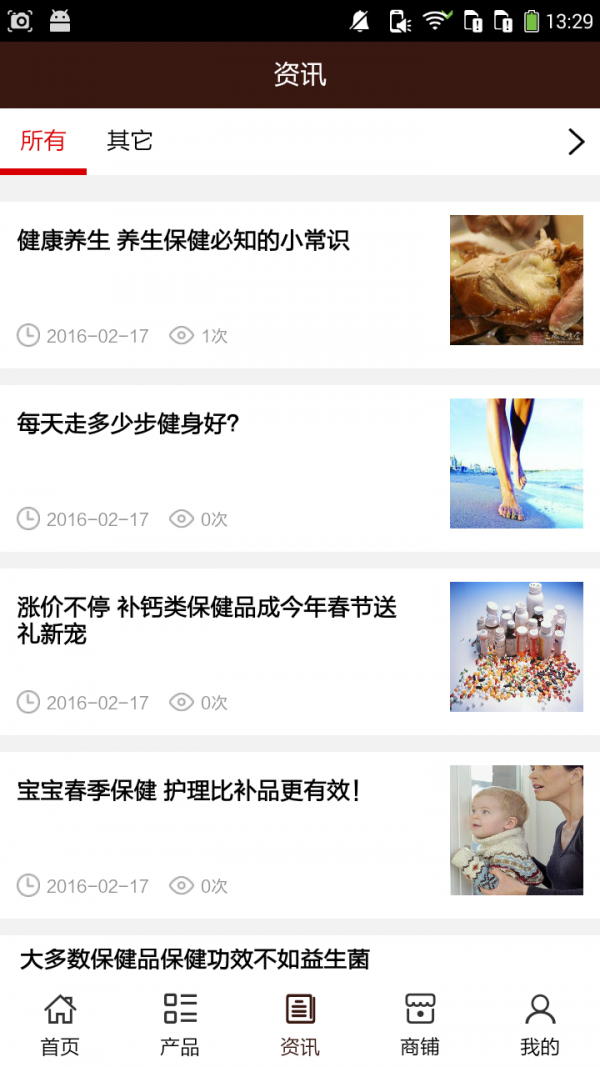Switch to the 所有 tab
This screenshot has height=1067, width=600.
[43, 141]
